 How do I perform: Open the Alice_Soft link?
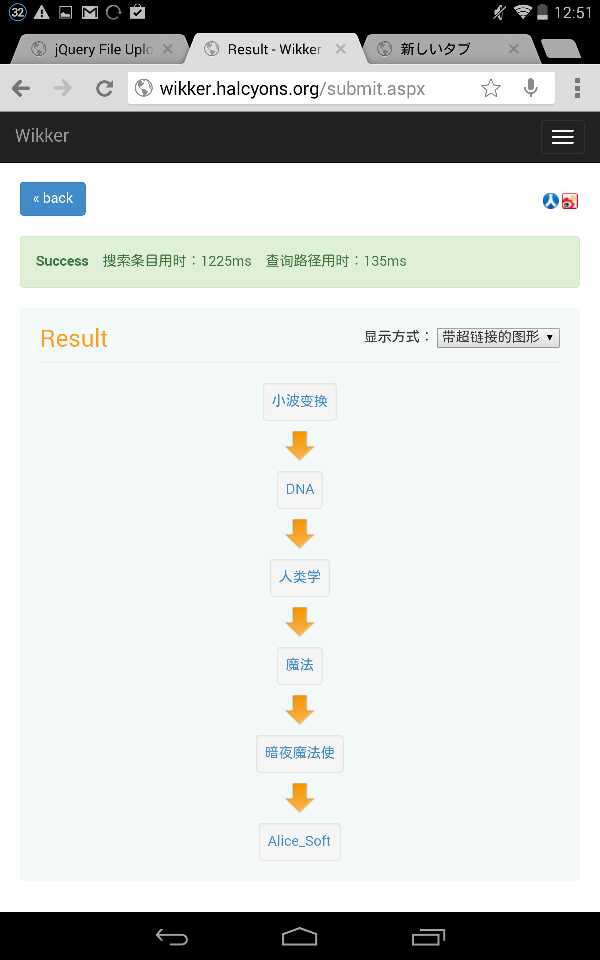click(299, 842)
